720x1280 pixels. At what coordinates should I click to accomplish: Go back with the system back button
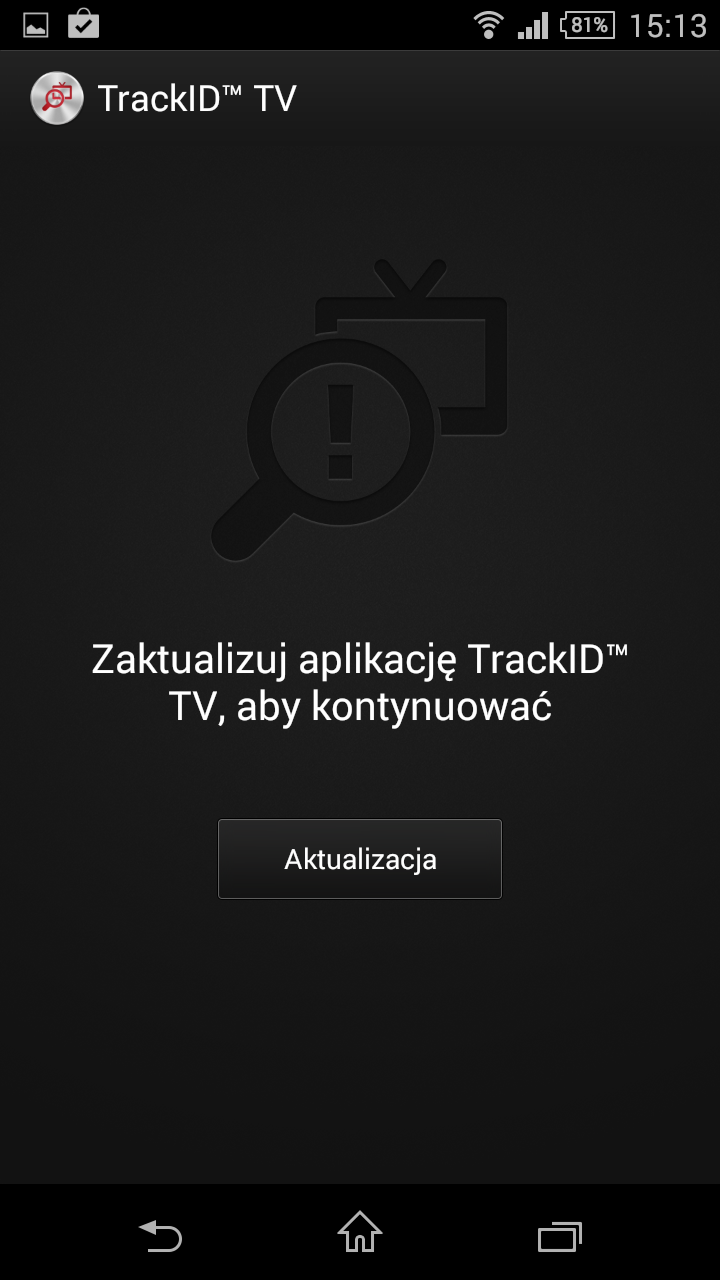160,1236
